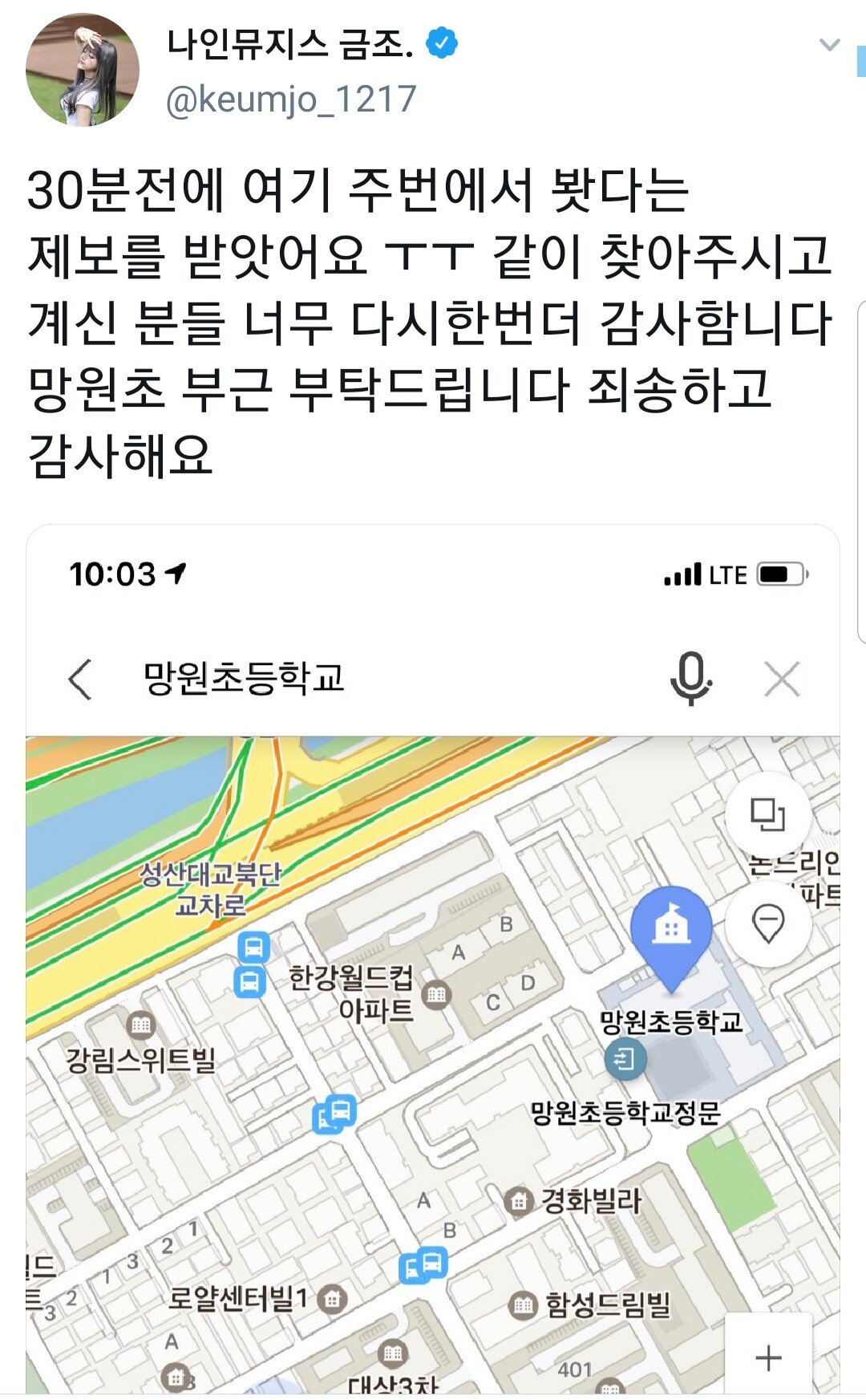View the attached map screenshot image
The height and width of the screenshot is (1400, 866).
click(433, 960)
